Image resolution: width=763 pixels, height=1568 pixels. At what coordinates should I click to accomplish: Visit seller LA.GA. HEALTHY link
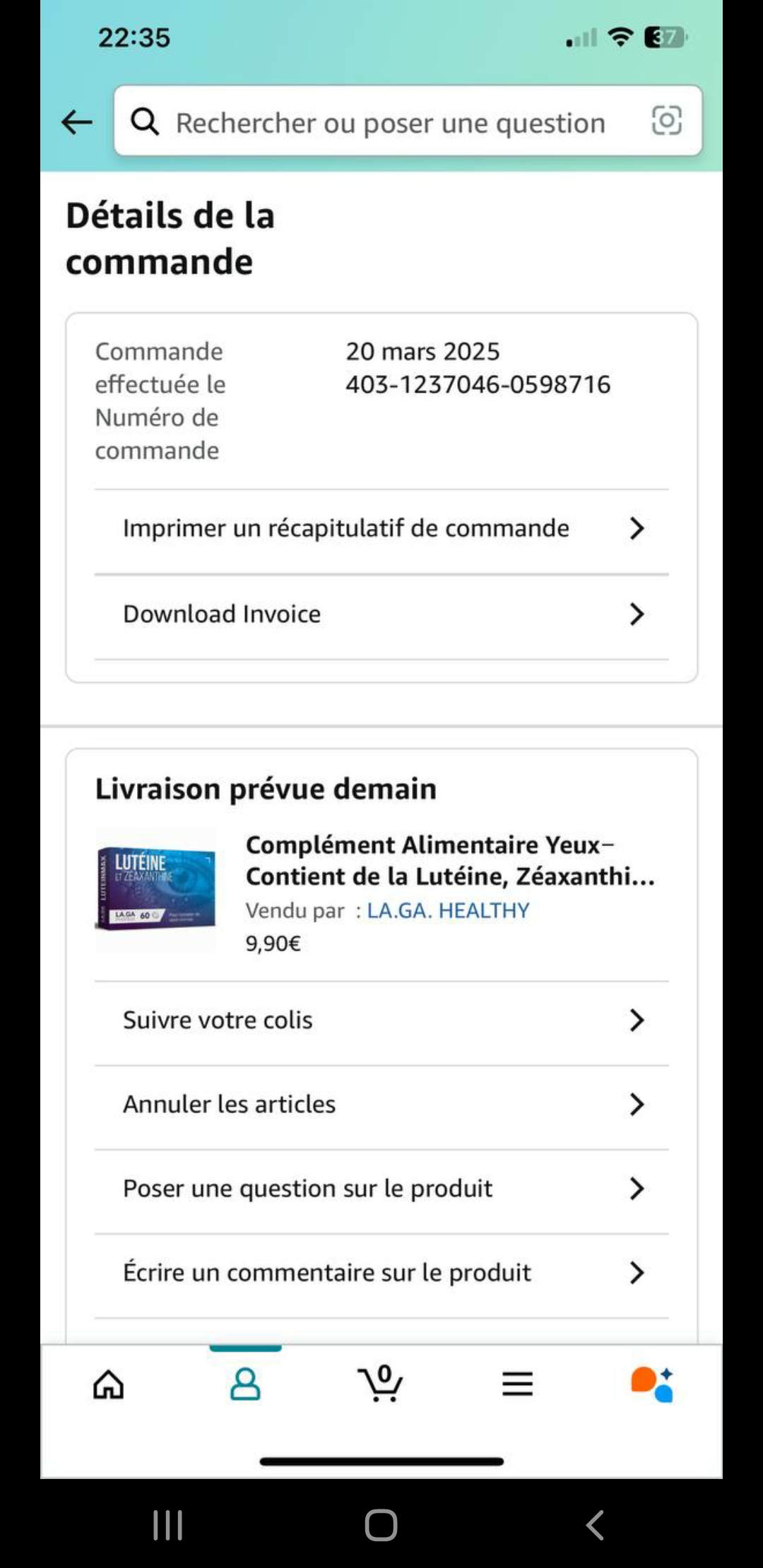(x=448, y=910)
